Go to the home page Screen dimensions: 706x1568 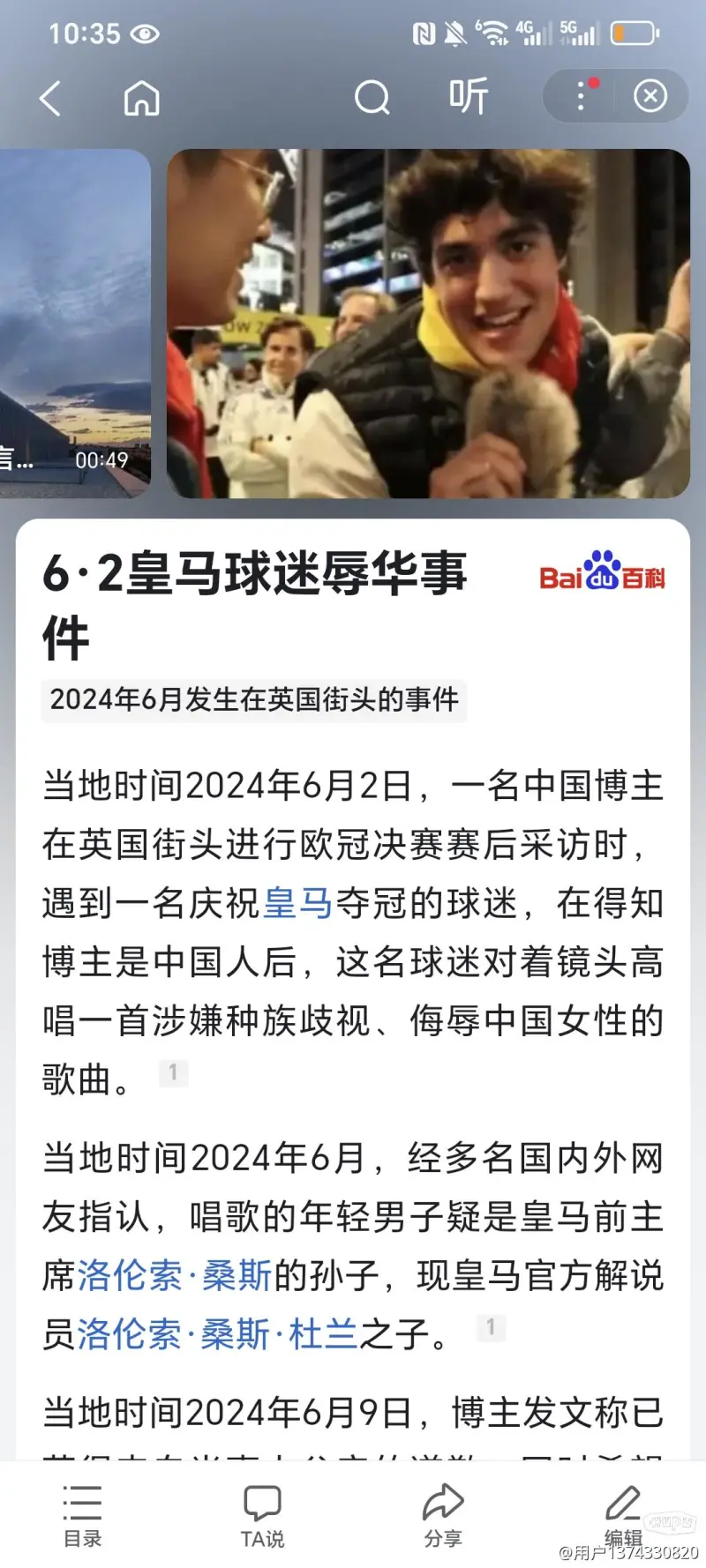[x=141, y=97]
